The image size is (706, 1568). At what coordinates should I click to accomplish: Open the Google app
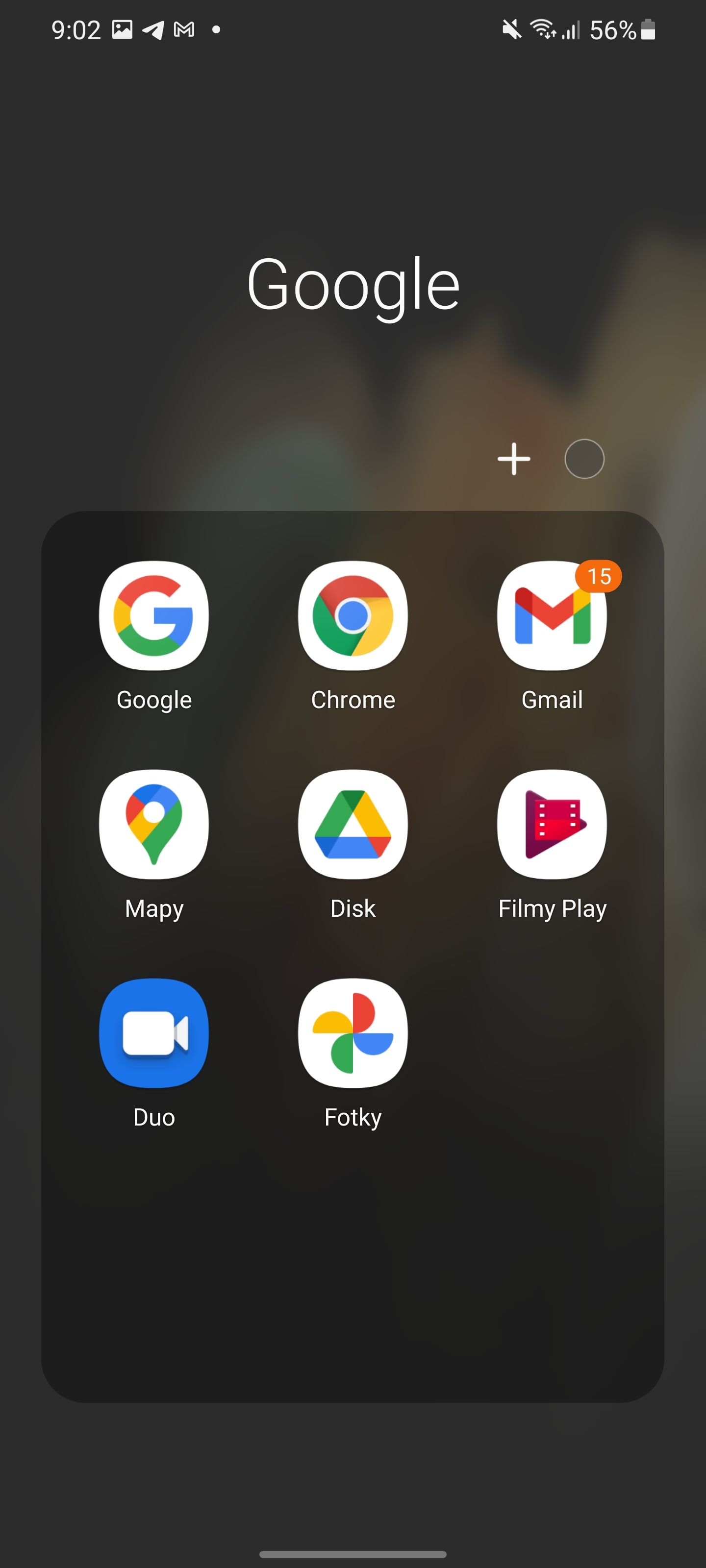[154, 616]
